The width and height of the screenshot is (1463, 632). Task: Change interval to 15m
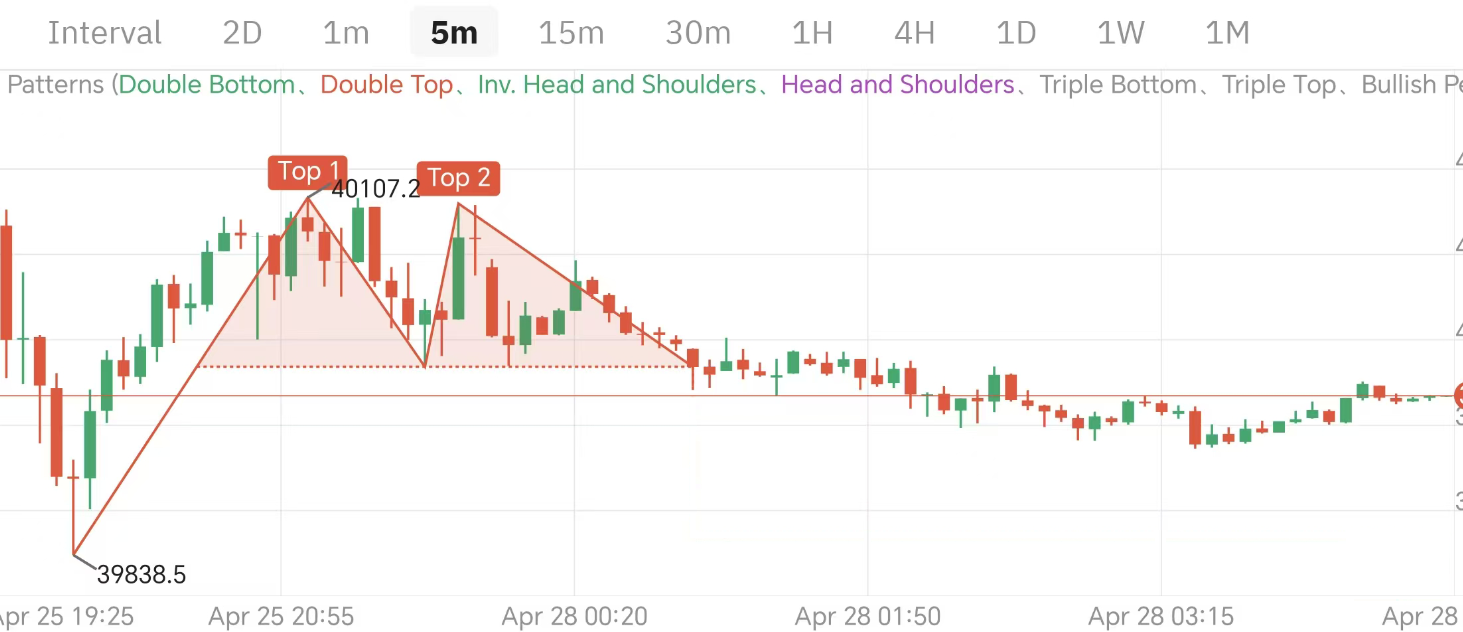coord(571,33)
